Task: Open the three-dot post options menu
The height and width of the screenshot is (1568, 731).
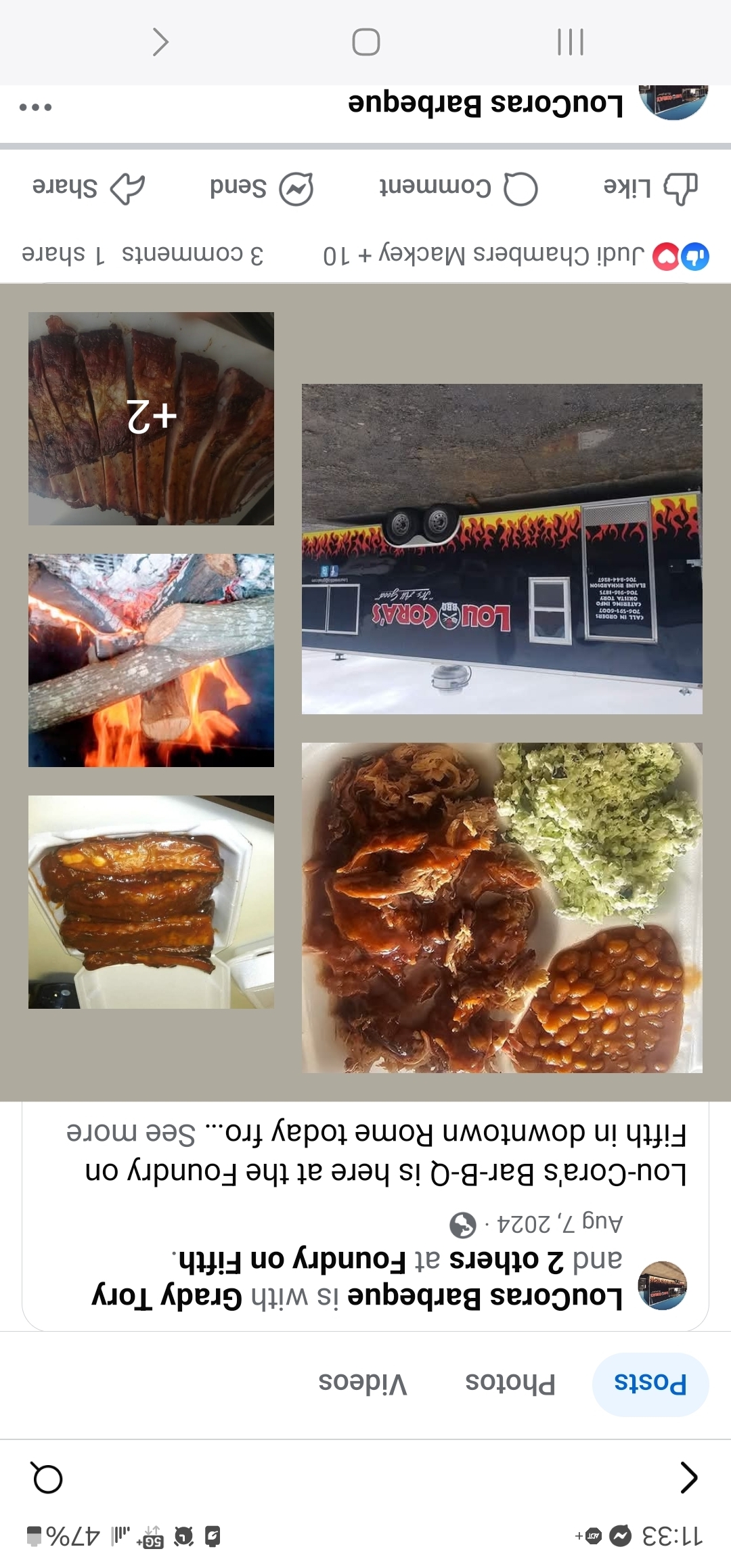Action: tap(35, 107)
